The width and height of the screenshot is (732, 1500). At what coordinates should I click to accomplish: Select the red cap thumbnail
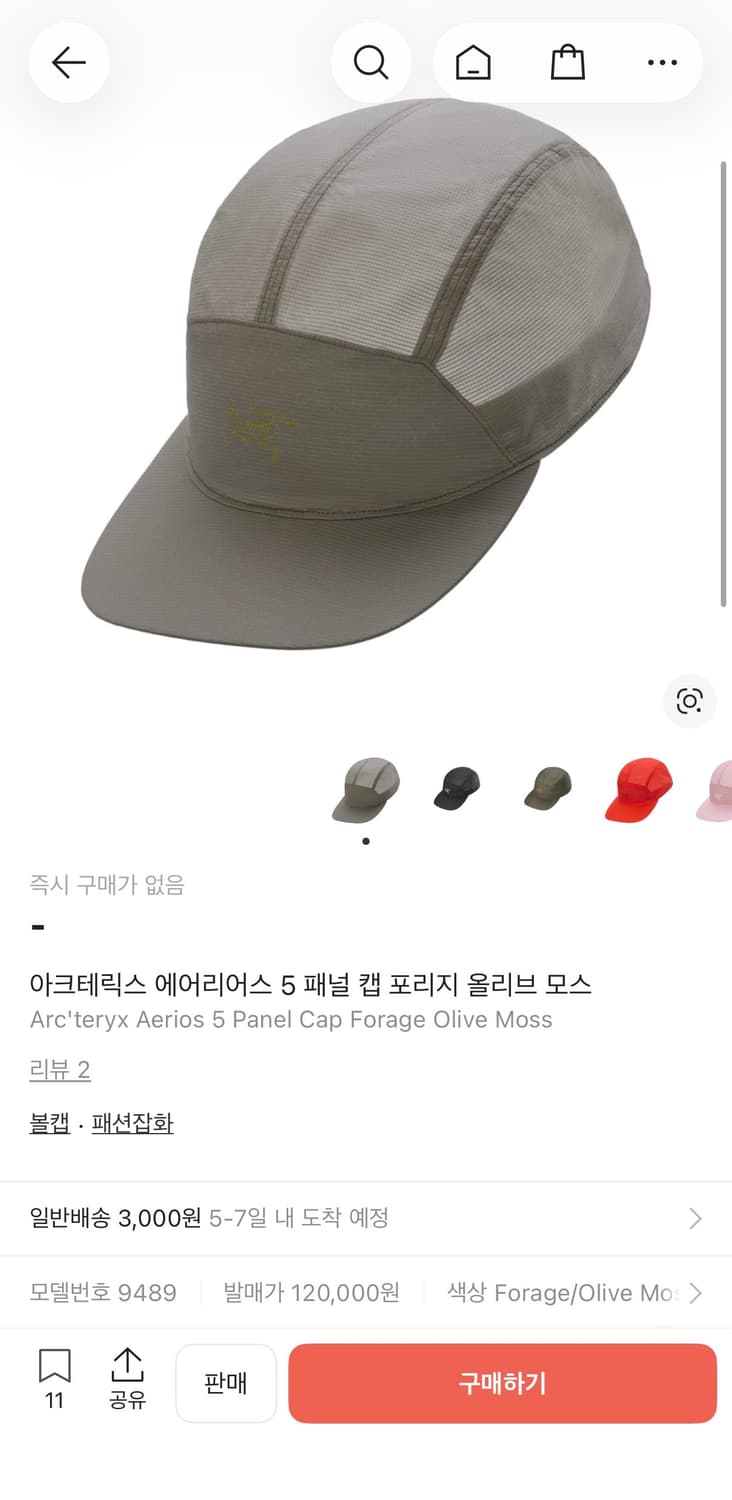[x=637, y=790]
